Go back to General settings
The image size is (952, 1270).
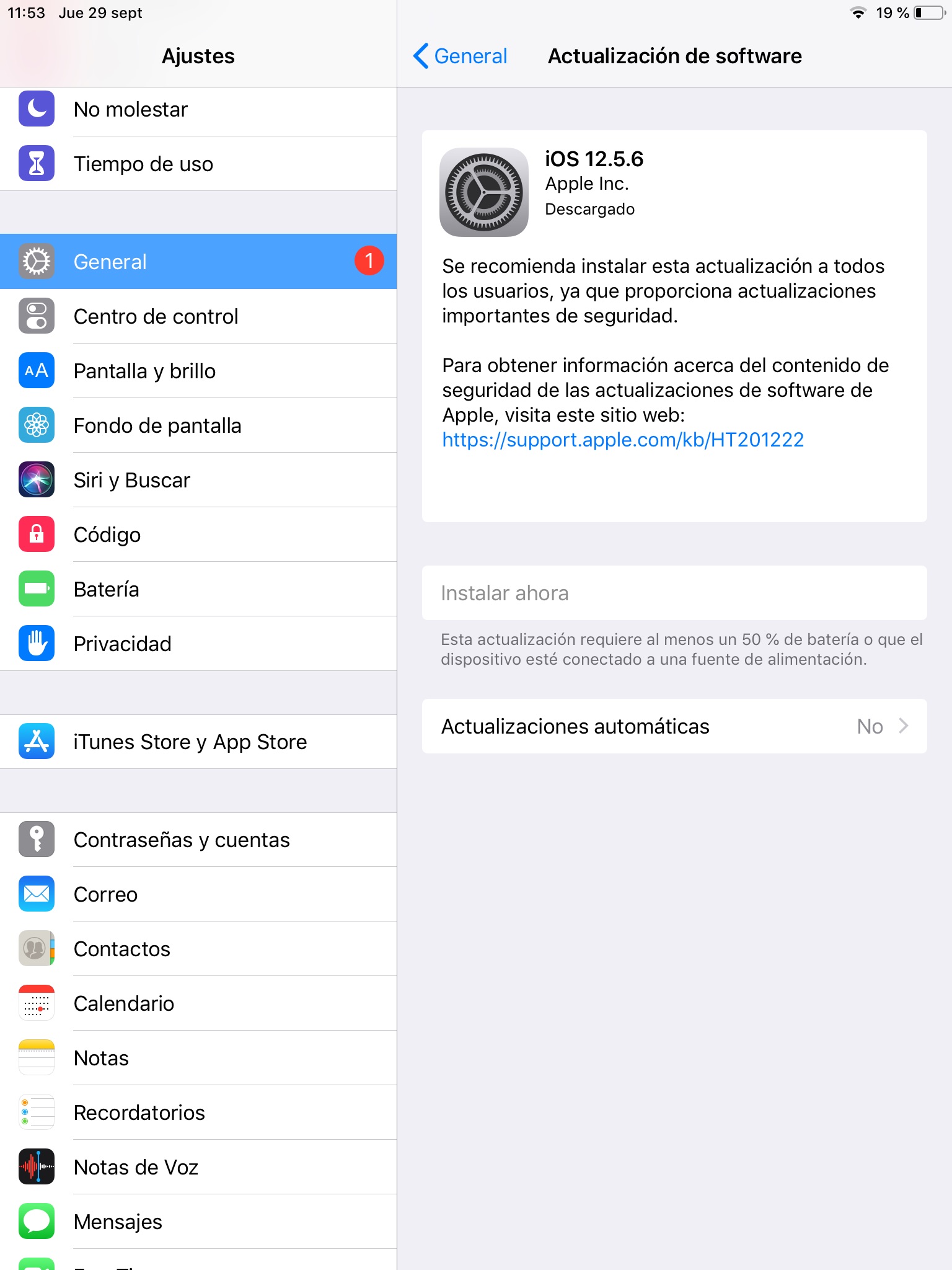[461, 56]
